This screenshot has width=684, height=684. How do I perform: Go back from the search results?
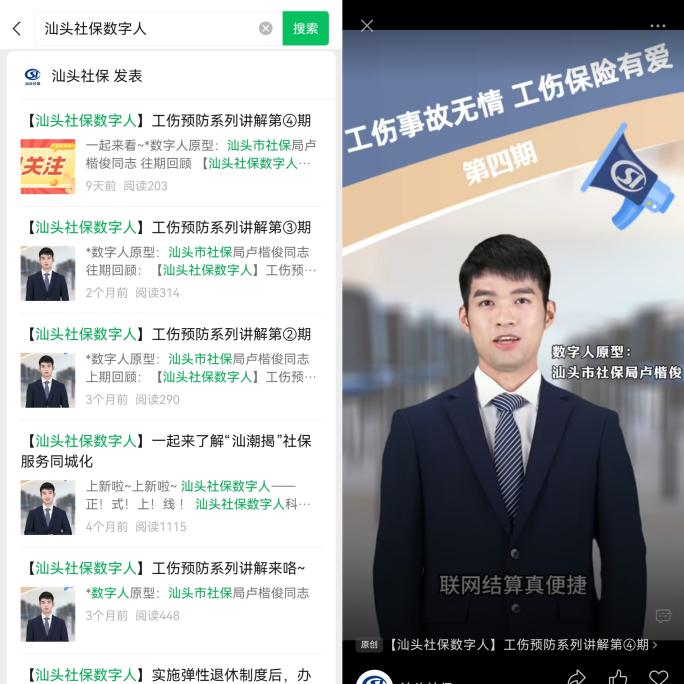pos(16,28)
